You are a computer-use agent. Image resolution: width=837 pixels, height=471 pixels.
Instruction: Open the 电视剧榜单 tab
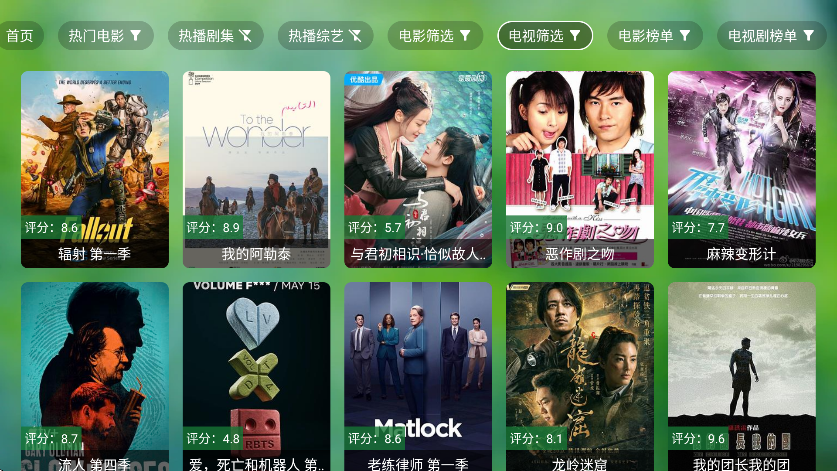(x=770, y=36)
